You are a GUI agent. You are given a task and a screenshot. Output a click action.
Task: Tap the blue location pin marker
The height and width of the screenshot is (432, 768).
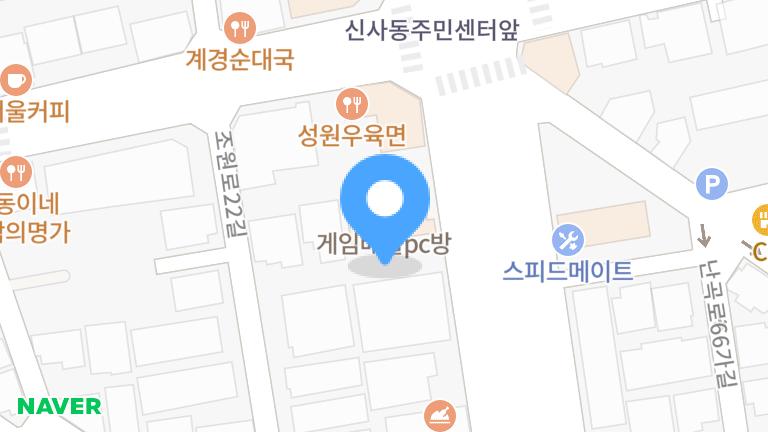[x=385, y=200]
